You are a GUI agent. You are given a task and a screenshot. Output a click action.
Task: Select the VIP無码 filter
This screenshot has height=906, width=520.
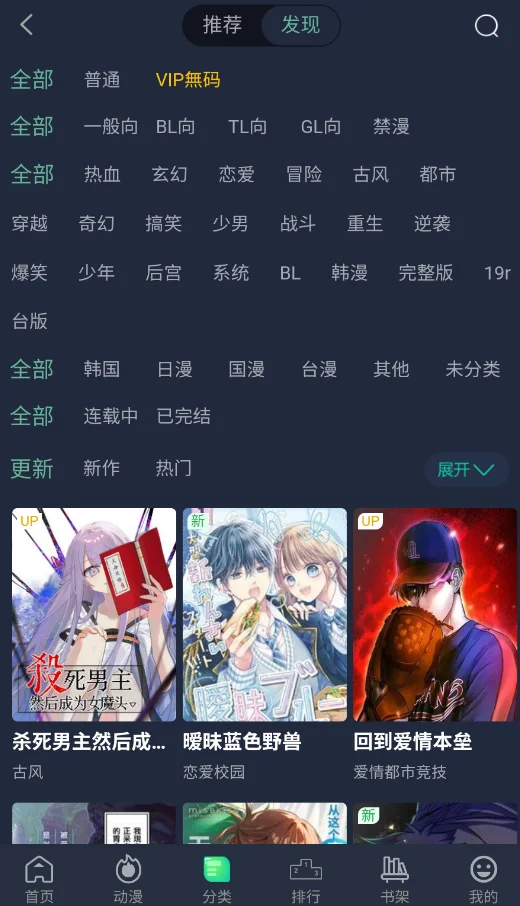point(188,80)
